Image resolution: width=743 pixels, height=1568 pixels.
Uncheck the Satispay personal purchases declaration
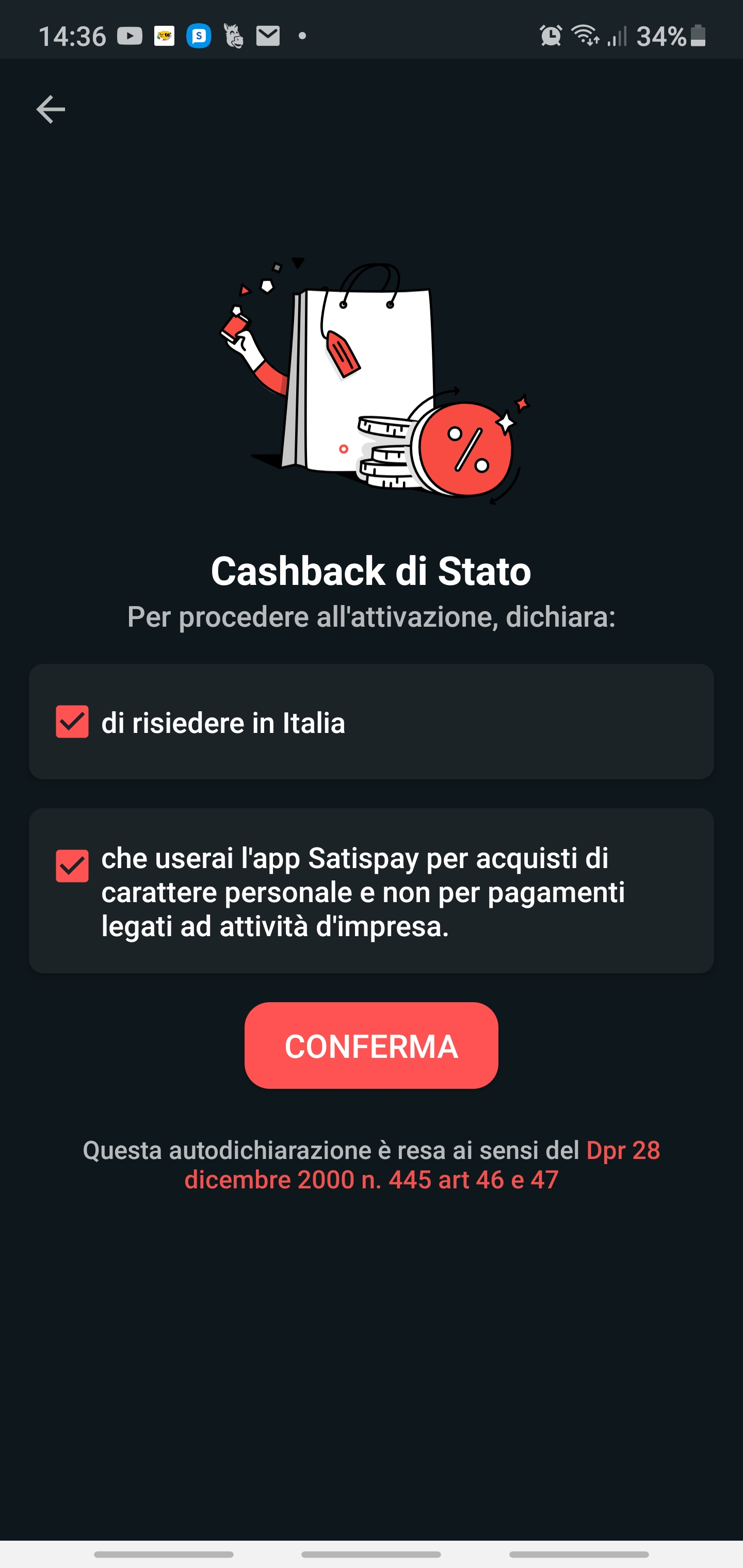[x=72, y=865]
